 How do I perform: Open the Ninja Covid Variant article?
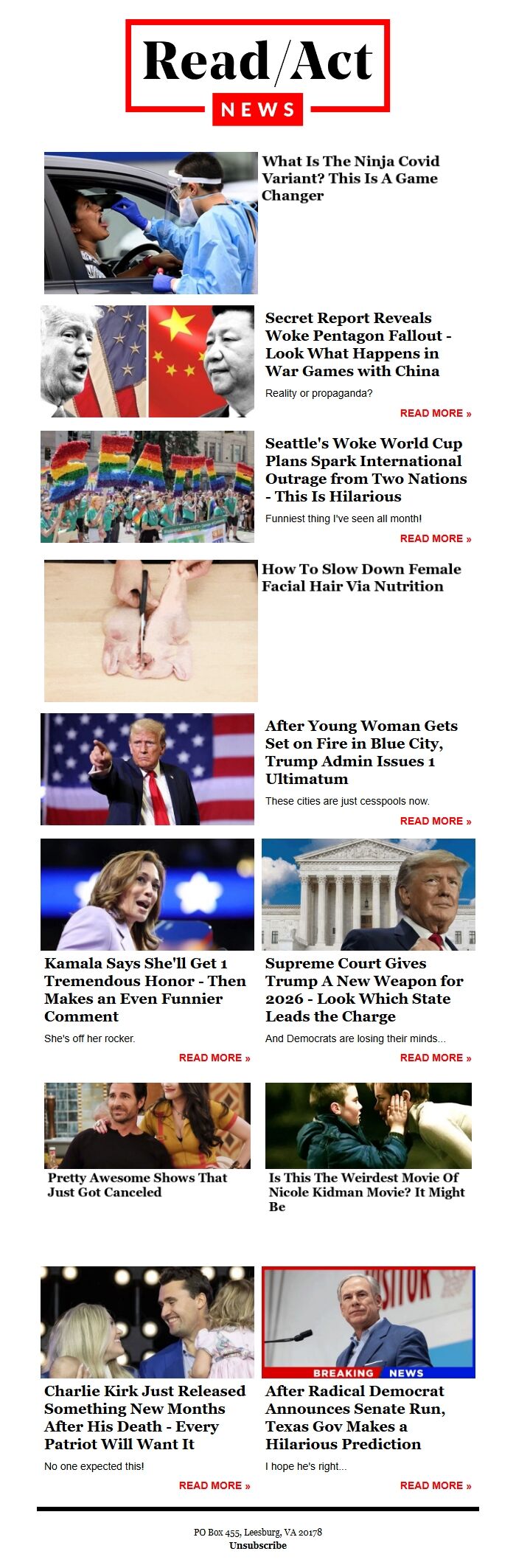pyautogui.click(x=350, y=178)
